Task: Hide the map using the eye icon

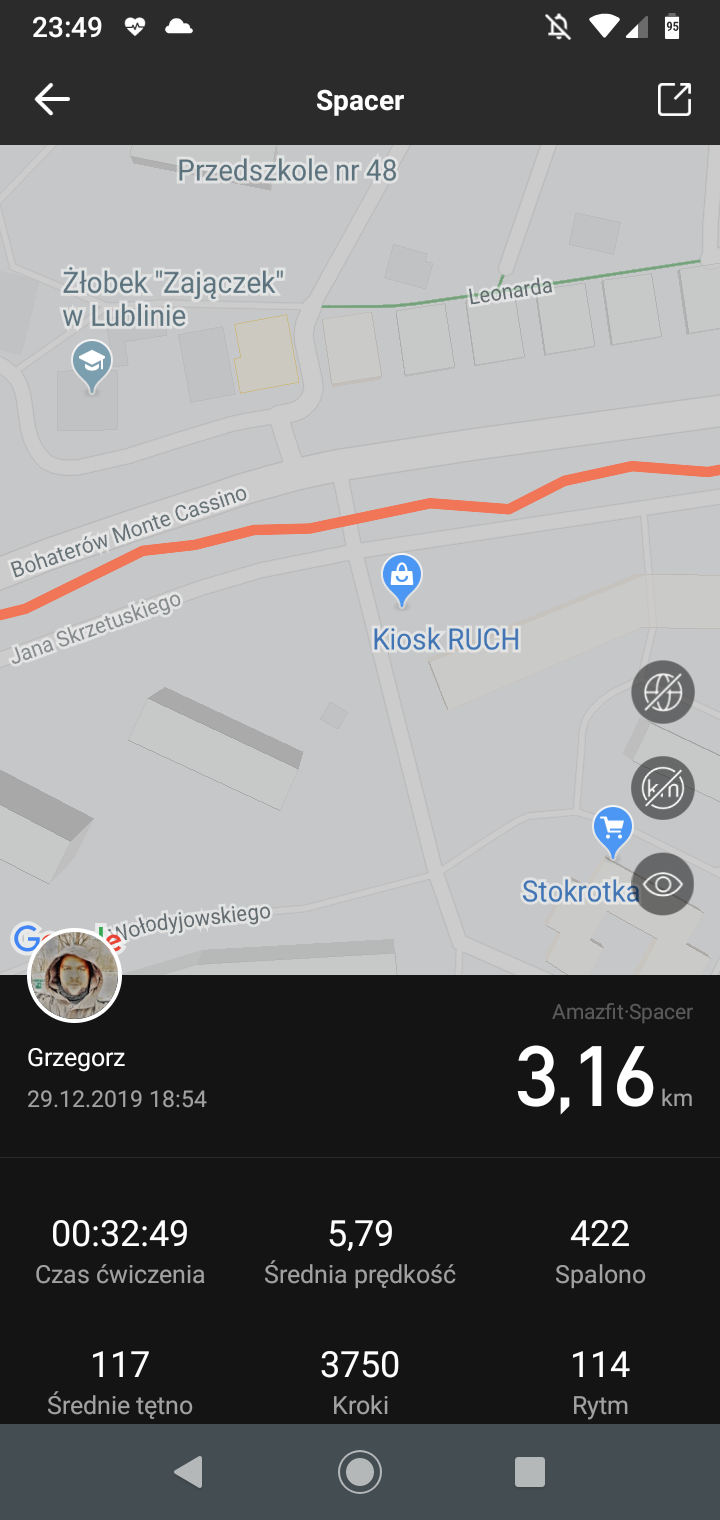Action: 662,884
